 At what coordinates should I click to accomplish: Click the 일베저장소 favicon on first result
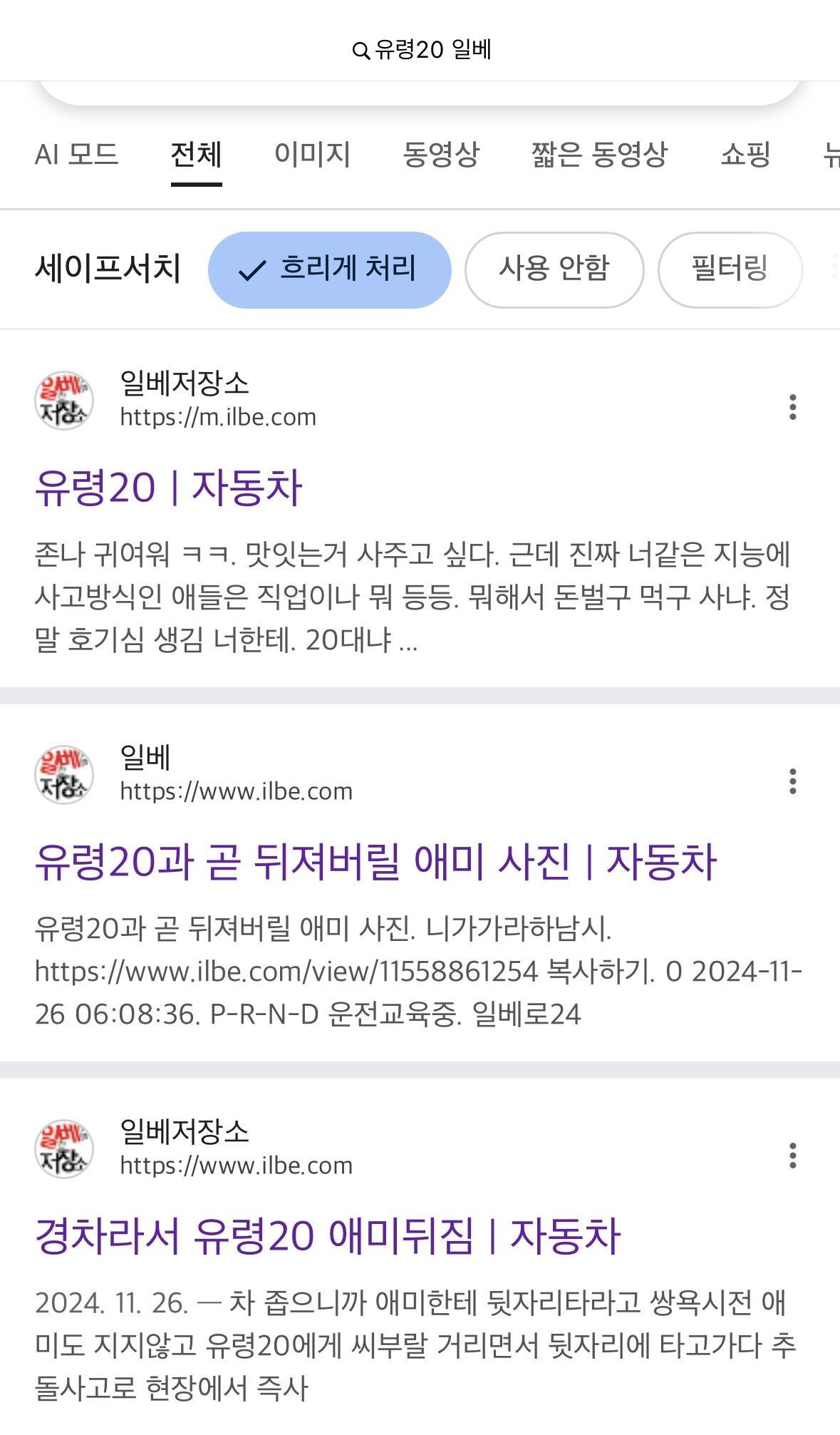click(63, 401)
